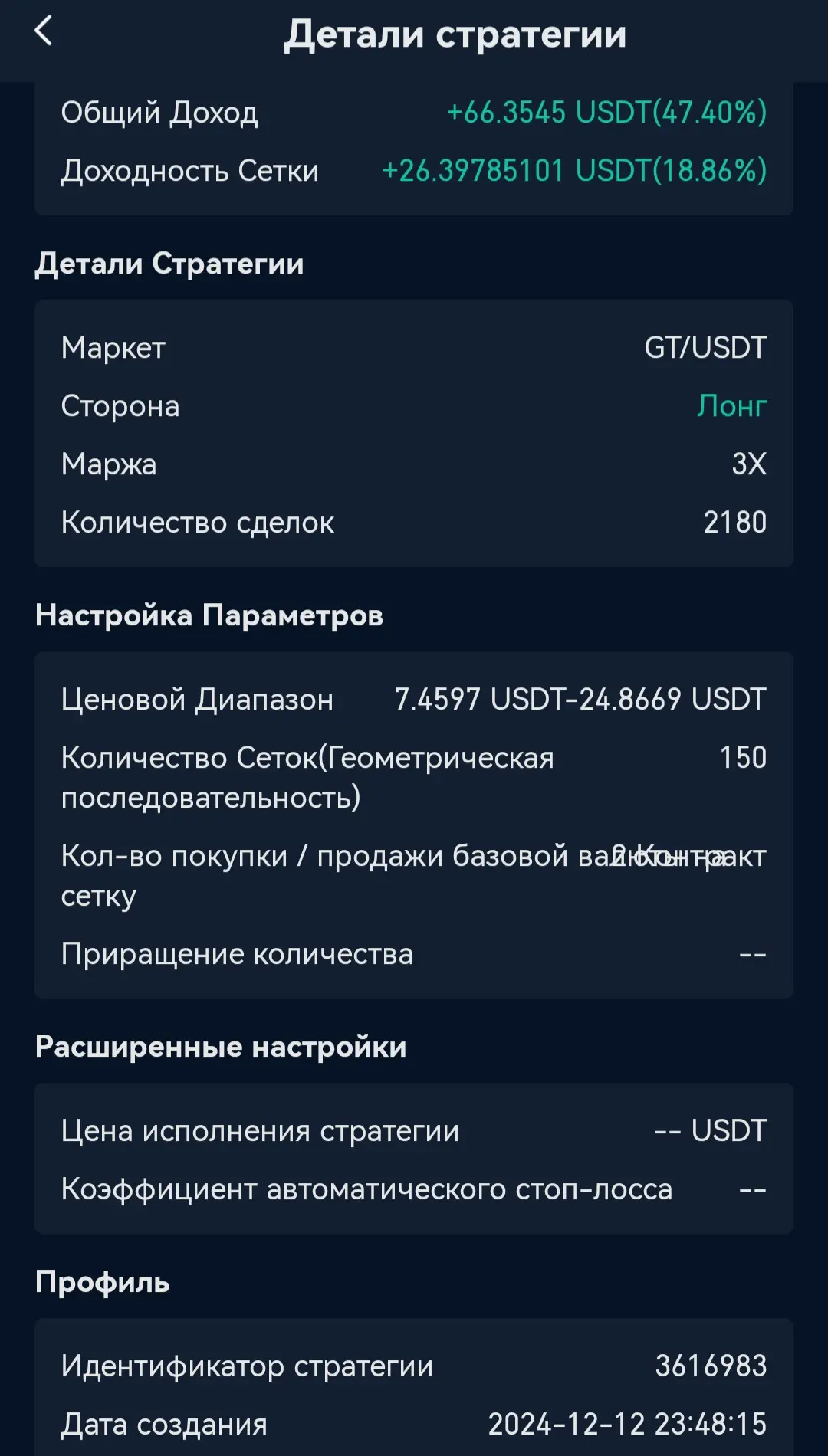Open the Расширенные настройки section header
The height and width of the screenshot is (1456, 828).
221,1047
